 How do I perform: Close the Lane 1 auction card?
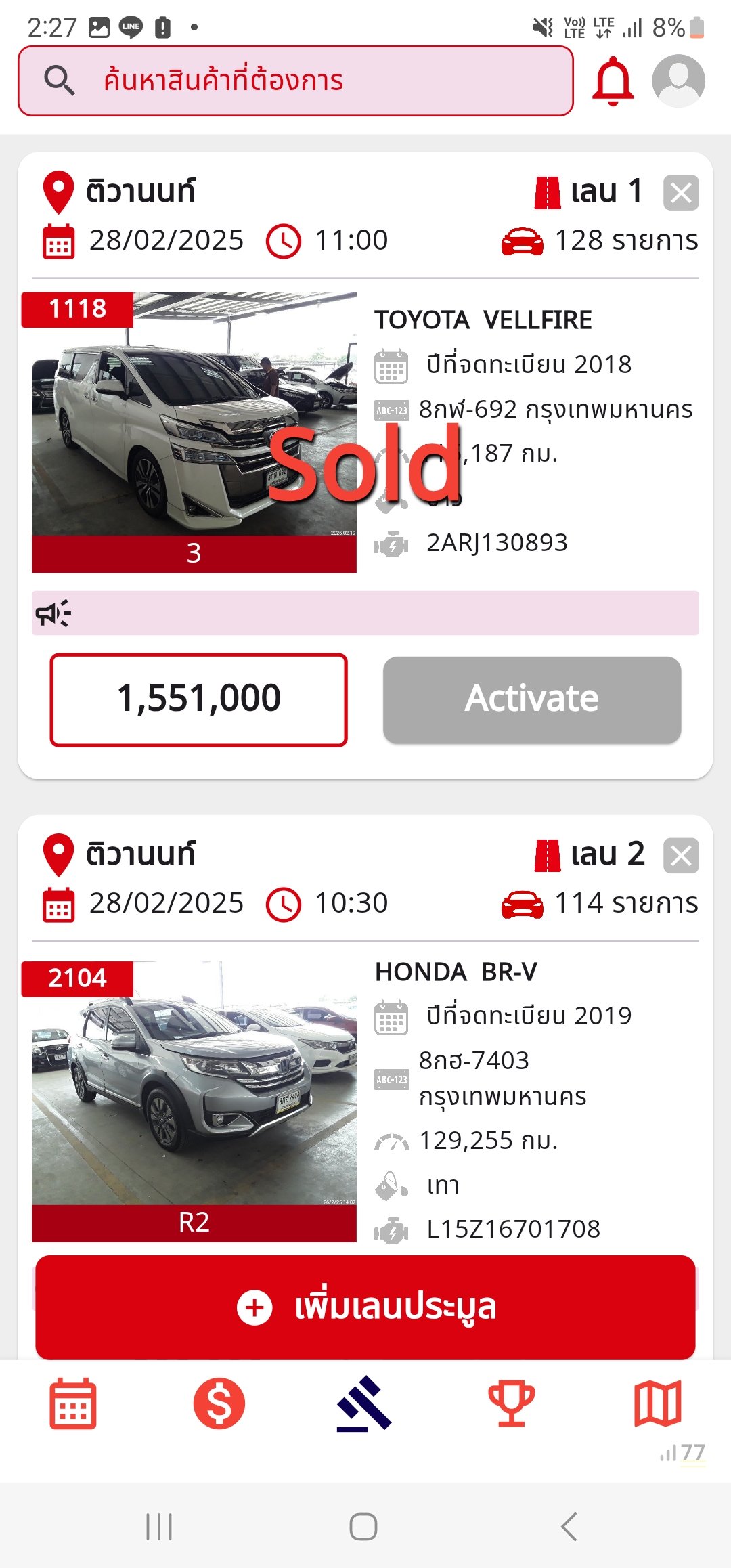coord(681,193)
